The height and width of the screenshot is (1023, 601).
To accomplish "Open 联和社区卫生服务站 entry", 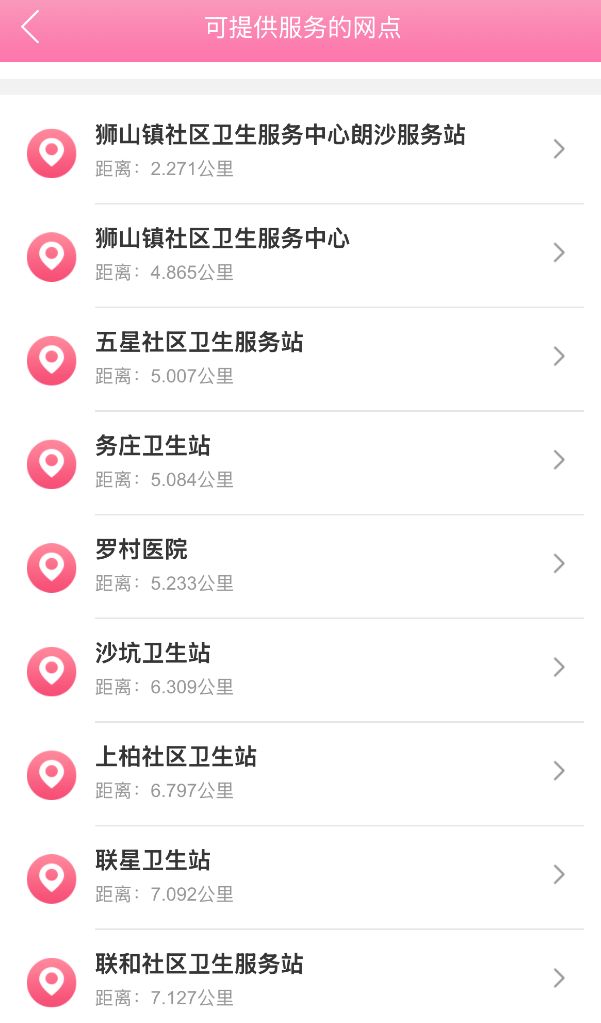I will [x=300, y=977].
